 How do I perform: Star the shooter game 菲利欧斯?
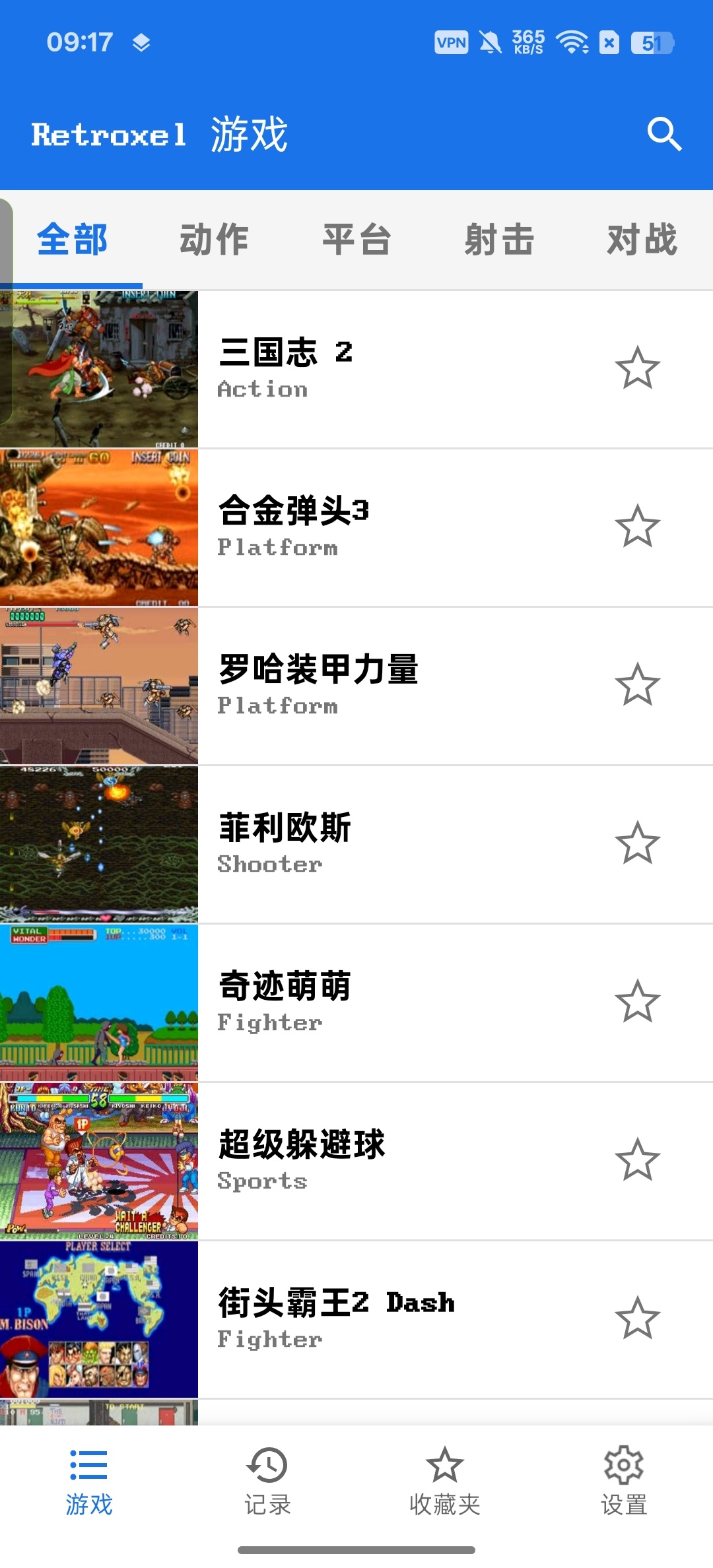(637, 843)
